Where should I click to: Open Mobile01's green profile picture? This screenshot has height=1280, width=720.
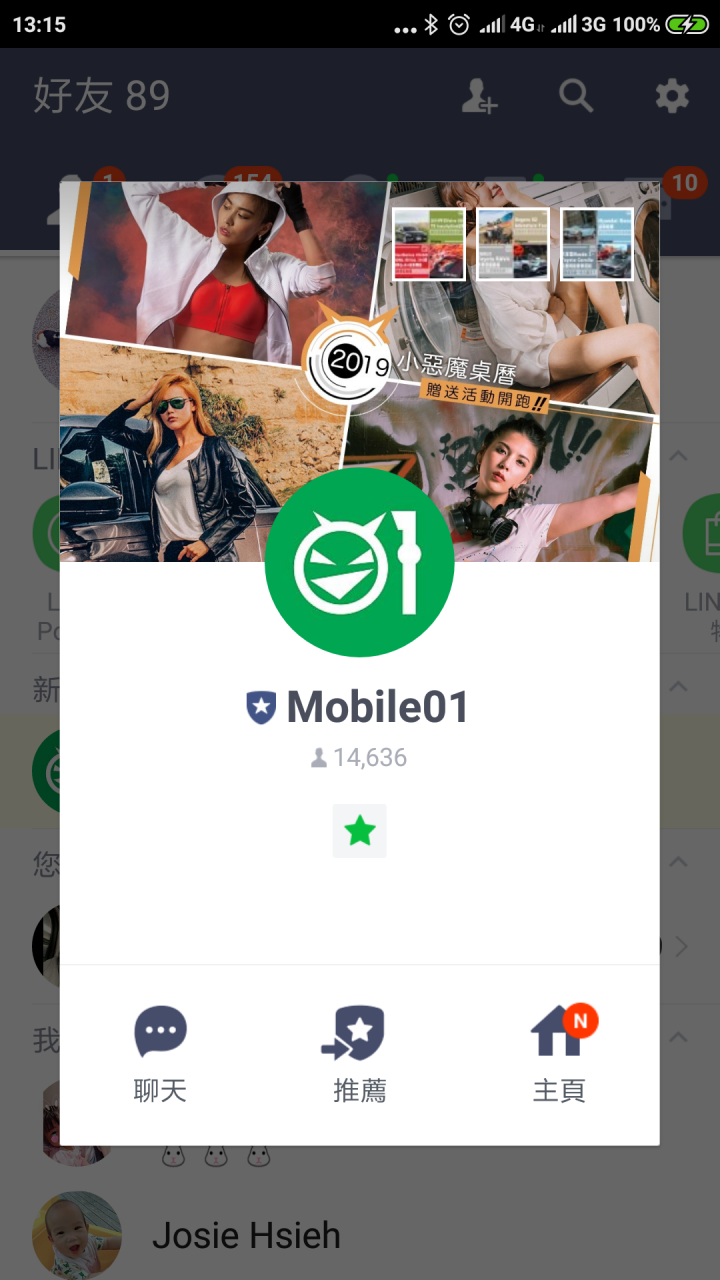pyautogui.click(x=360, y=562)
